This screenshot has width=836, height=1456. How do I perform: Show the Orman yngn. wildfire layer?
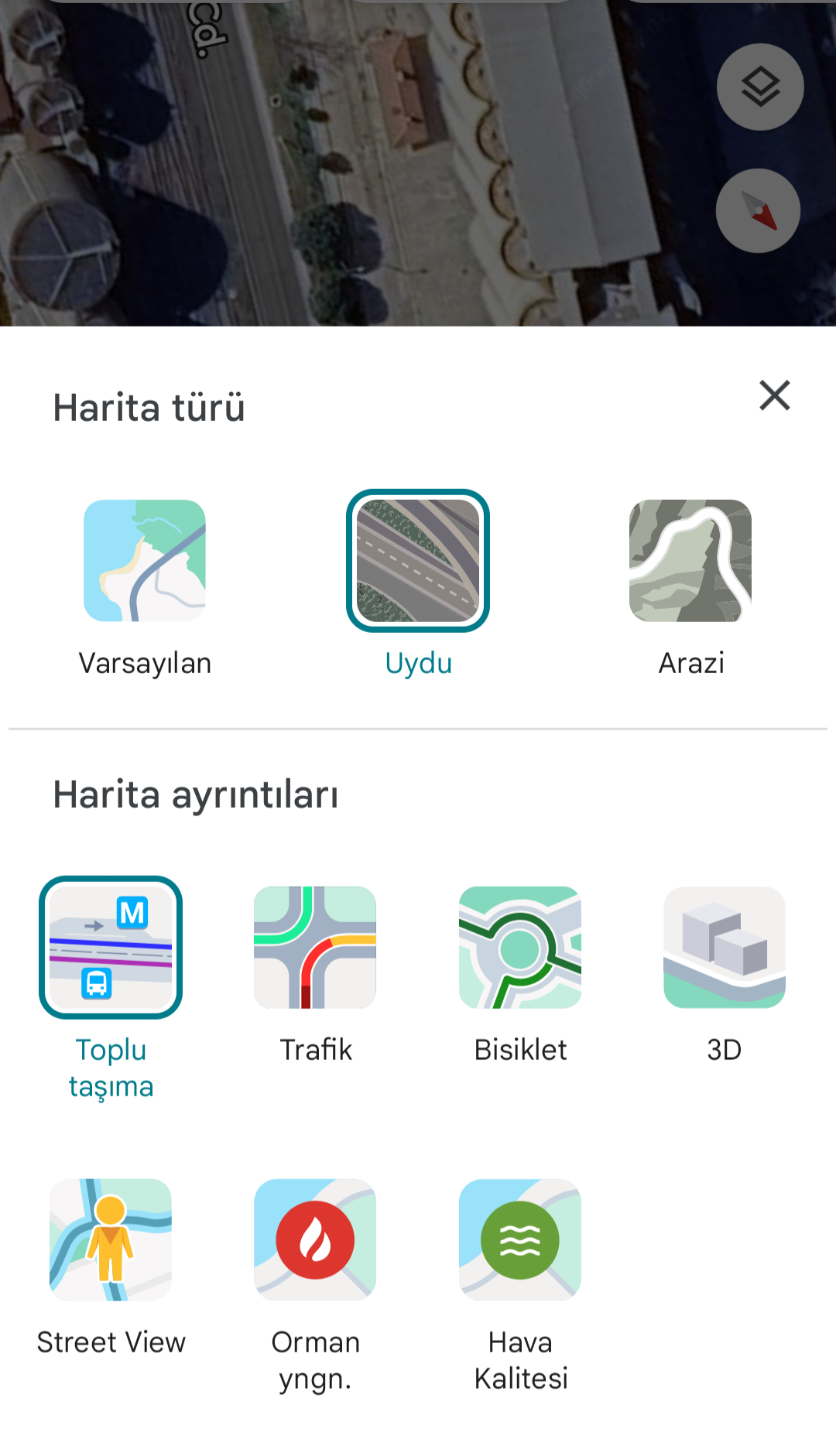point(315,1239)
